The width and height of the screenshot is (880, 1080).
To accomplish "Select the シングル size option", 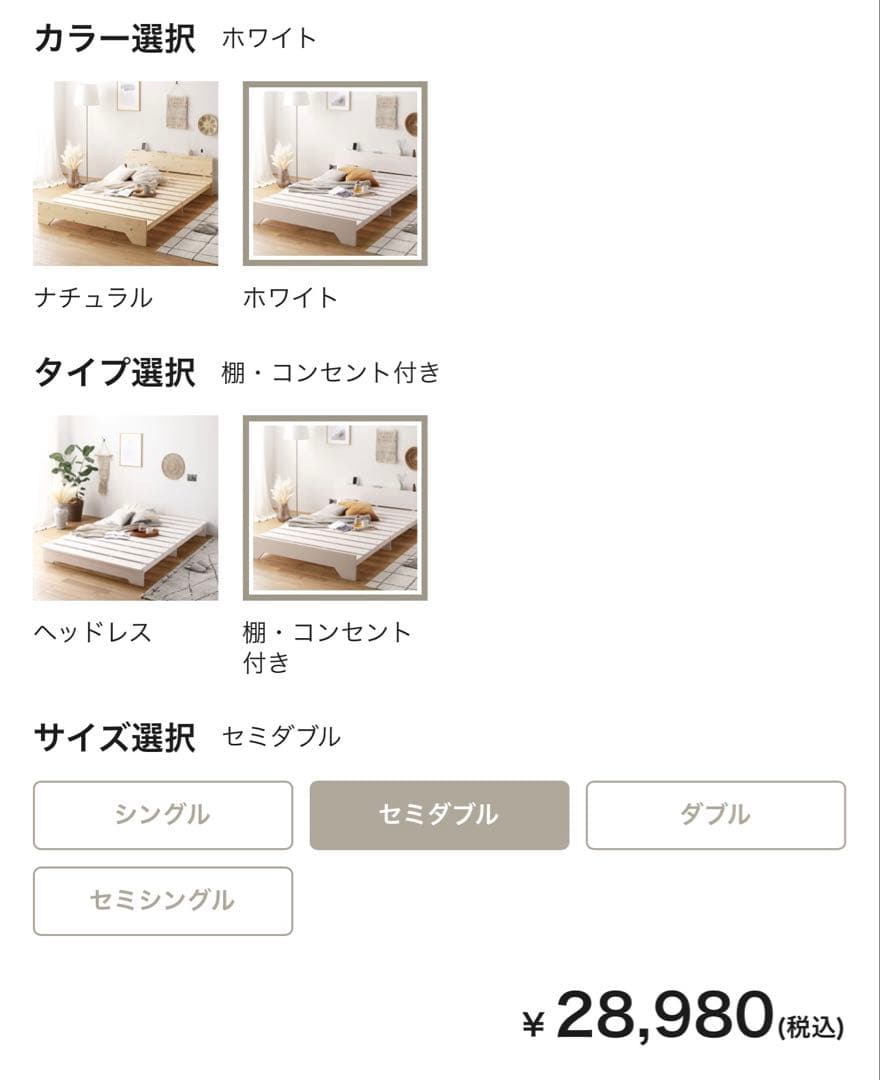I will pos(164,816).
